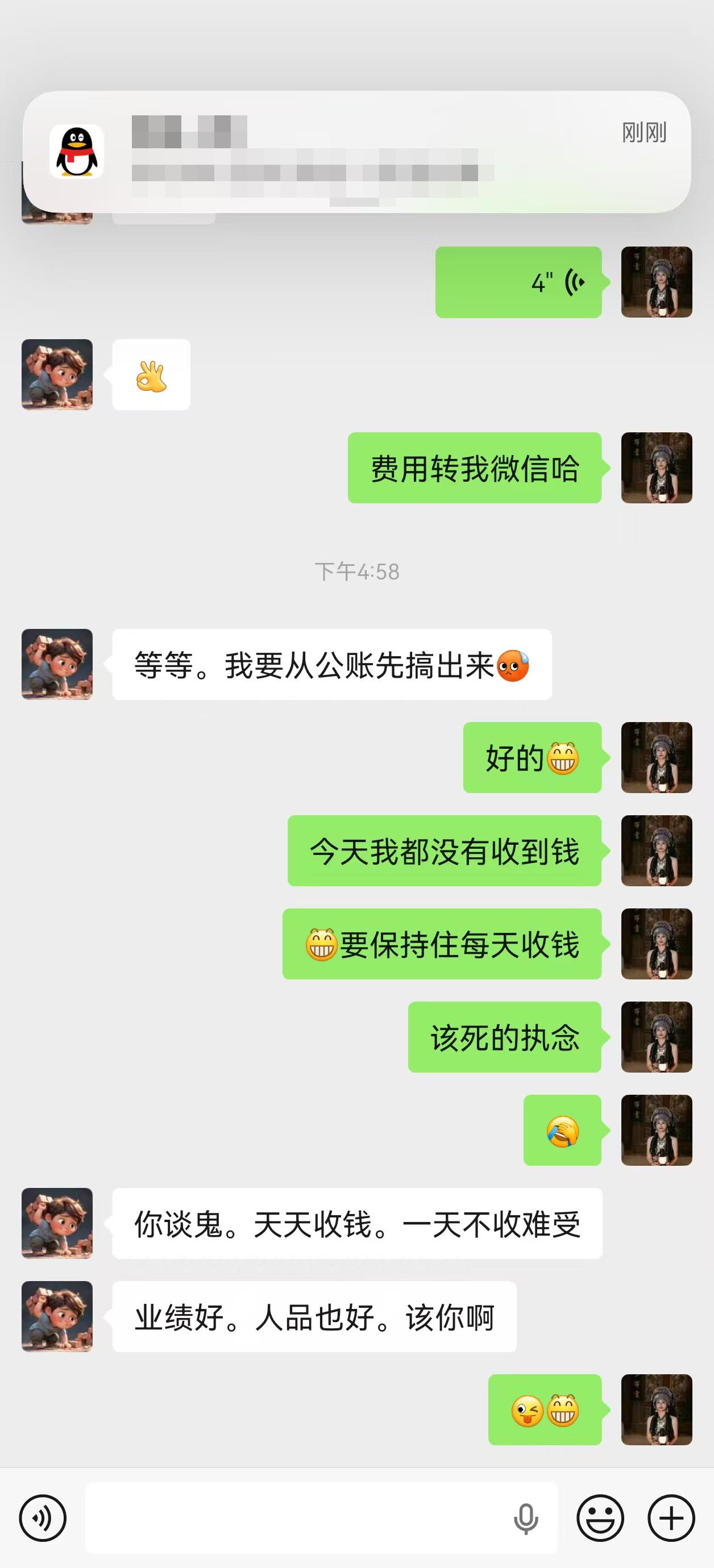The height and width of the screenshot is (1568, 714).
Task: Play the 4-second voice message
Action: click(518, 282)
